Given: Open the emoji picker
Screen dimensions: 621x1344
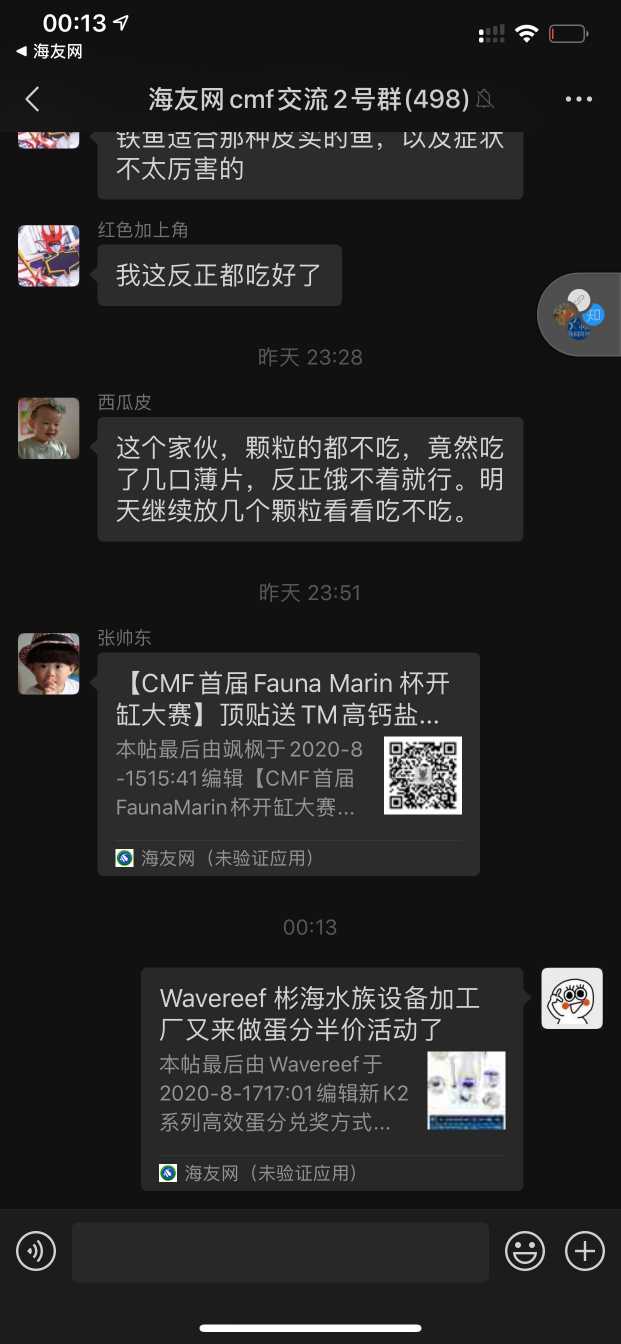Looking at the screenshot, I should coord(525,1251).
